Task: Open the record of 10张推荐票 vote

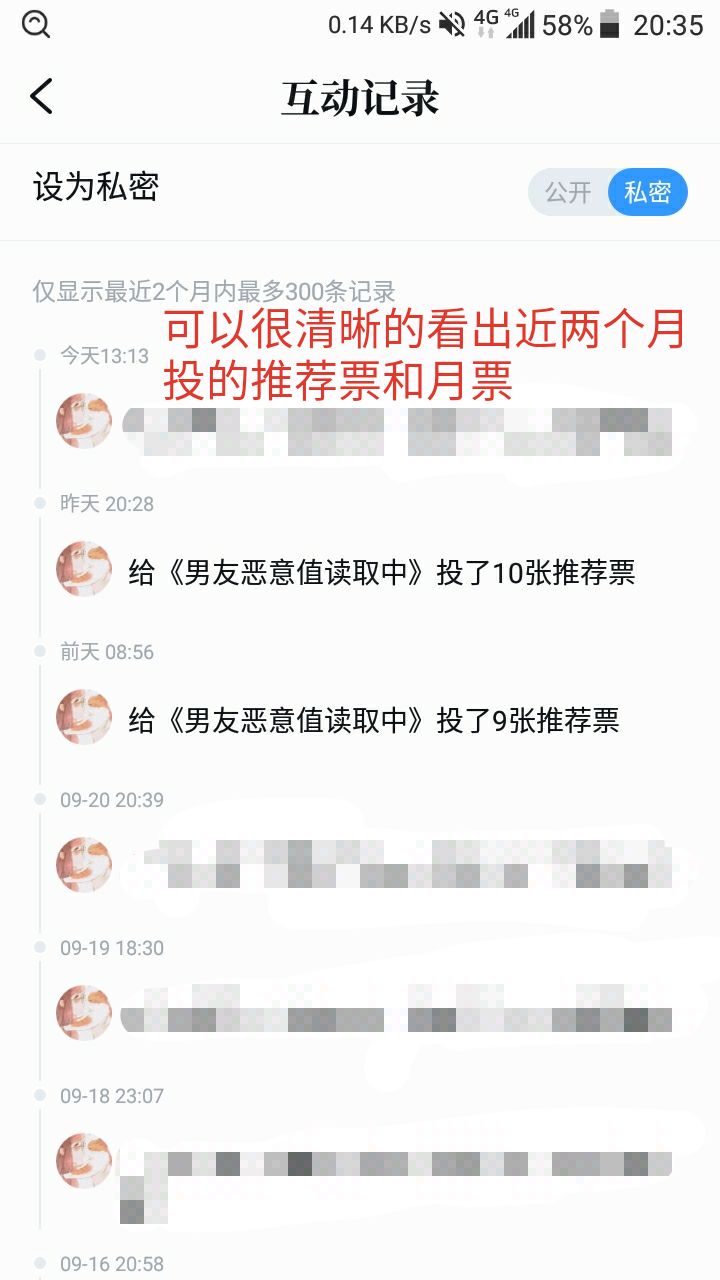Action: 381,572
